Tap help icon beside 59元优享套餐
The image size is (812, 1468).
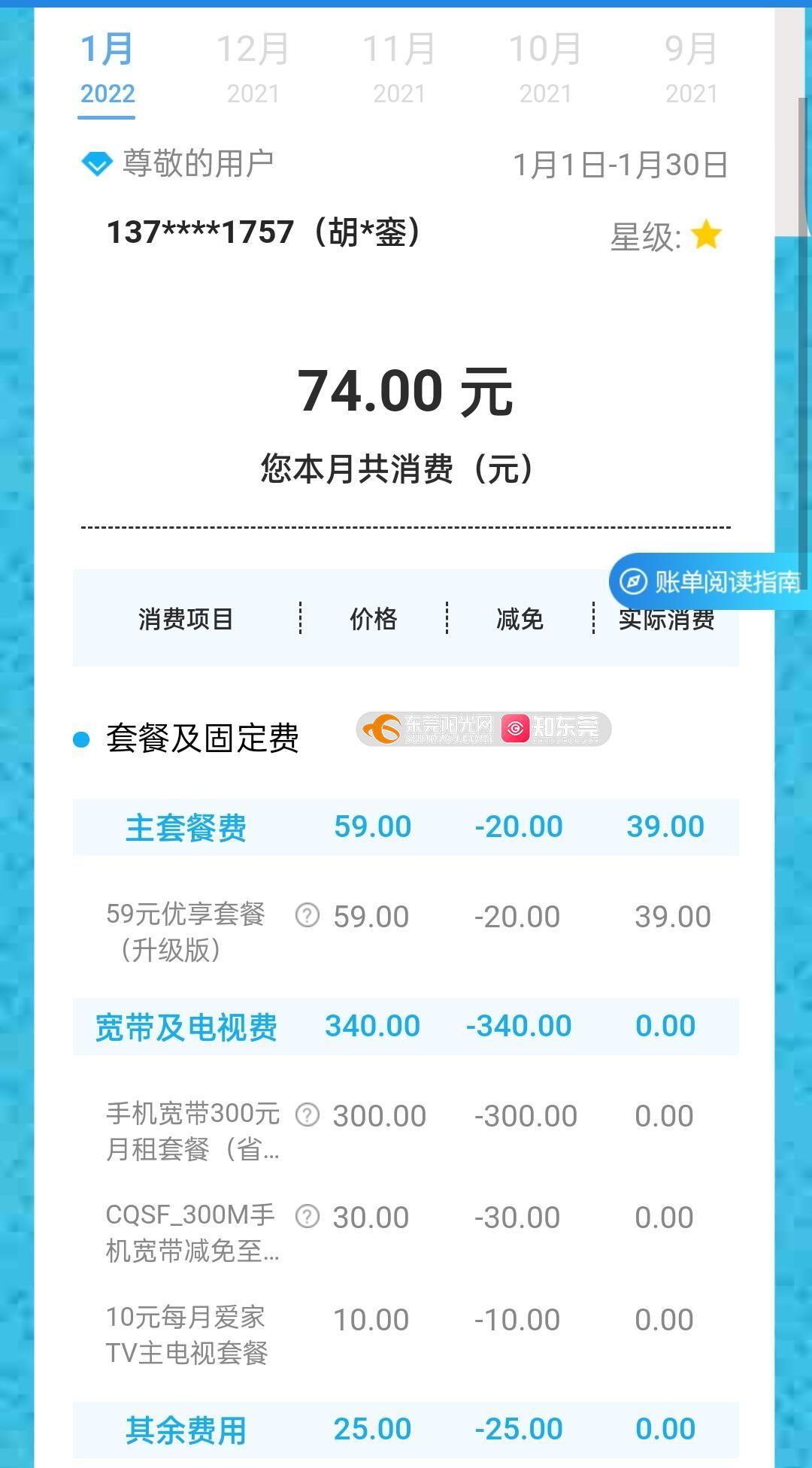tap(308, 915)
